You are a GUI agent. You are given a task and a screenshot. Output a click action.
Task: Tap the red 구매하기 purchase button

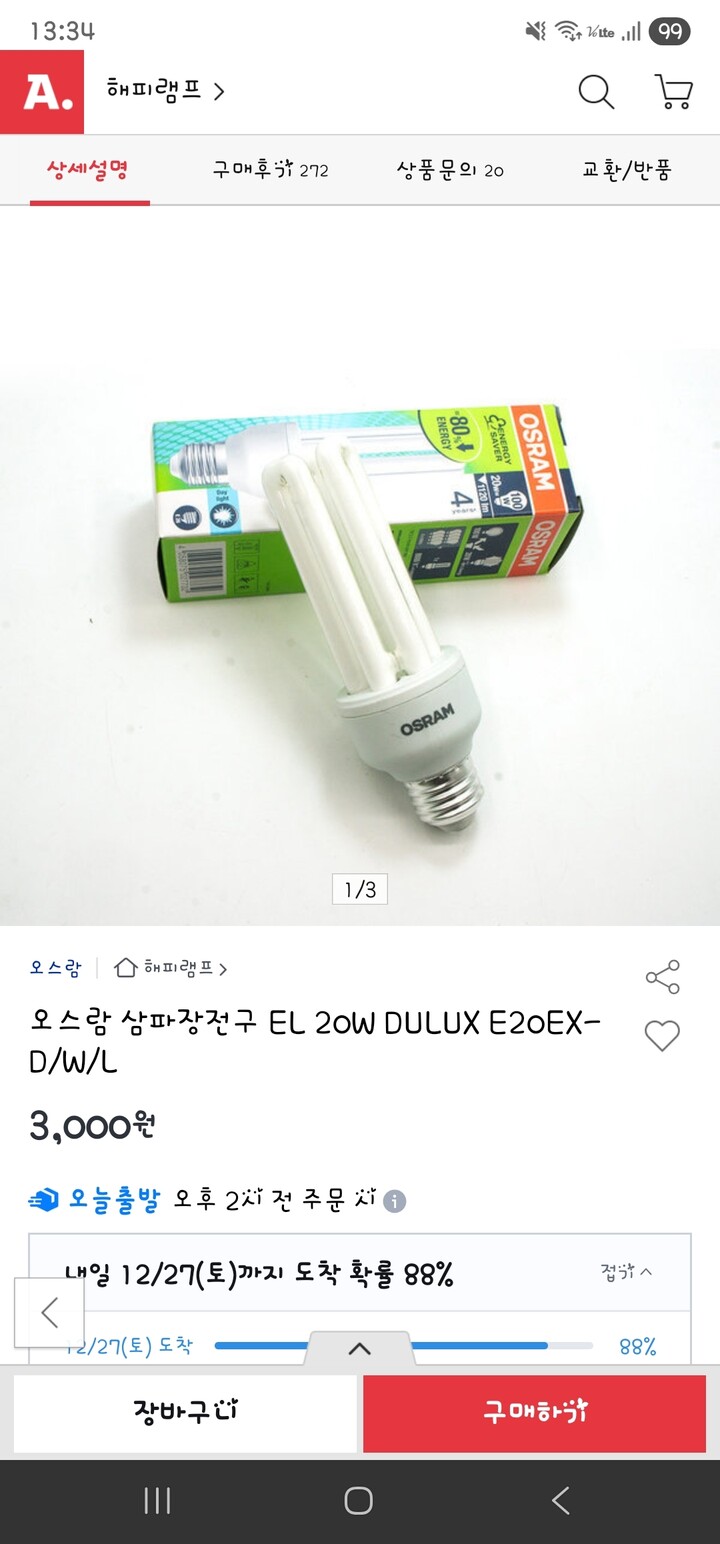point(535,1413)
